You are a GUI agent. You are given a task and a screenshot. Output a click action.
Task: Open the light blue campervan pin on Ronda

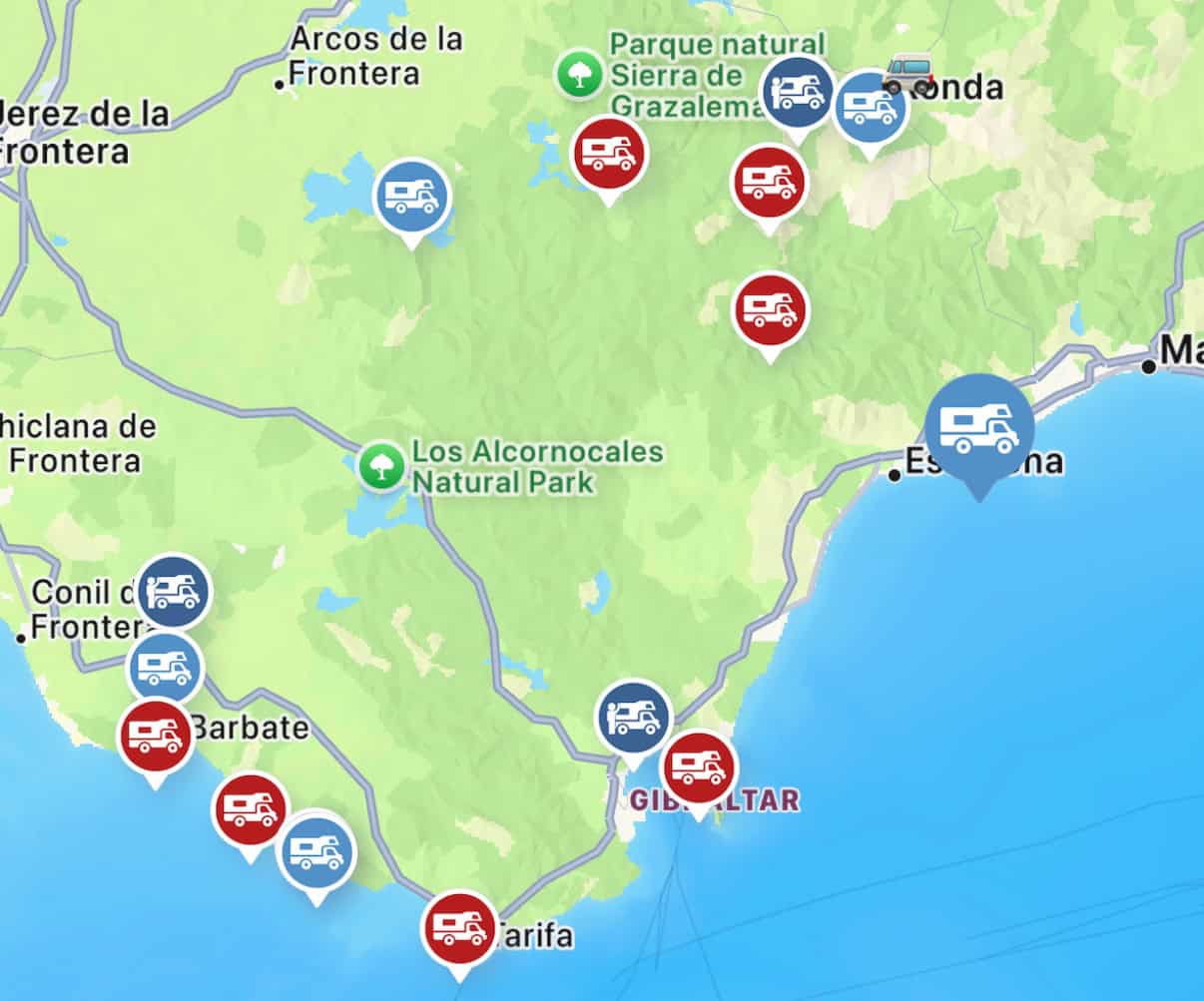(870, 108)
